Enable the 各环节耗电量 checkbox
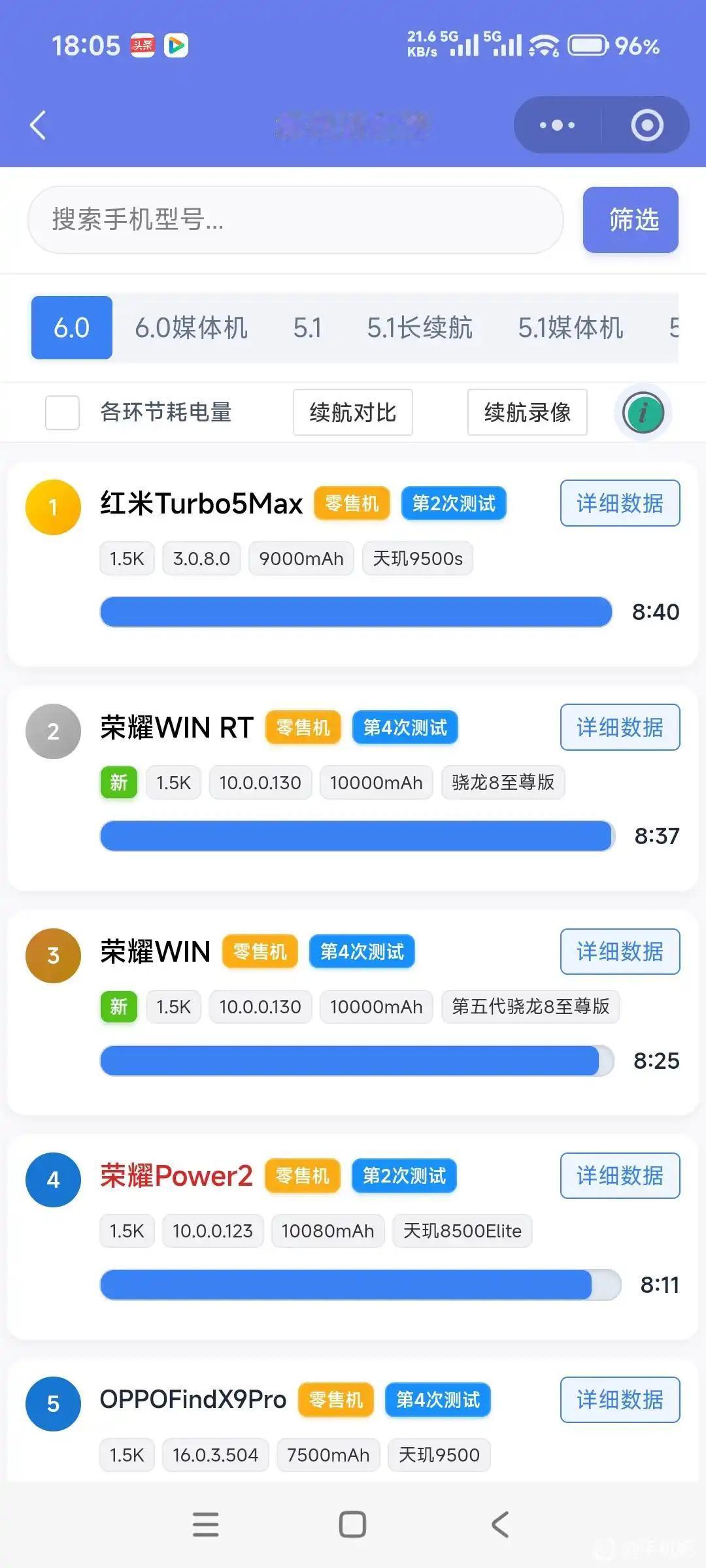706x1568 pixels. click(x=62, y=412)
